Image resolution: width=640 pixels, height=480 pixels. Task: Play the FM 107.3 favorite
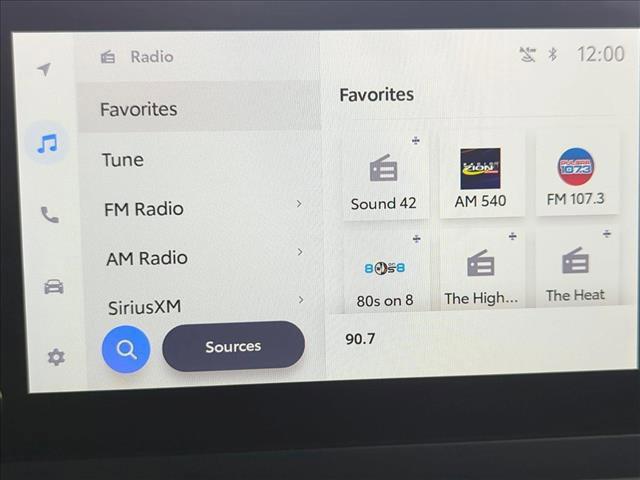(x=575, y=175)
